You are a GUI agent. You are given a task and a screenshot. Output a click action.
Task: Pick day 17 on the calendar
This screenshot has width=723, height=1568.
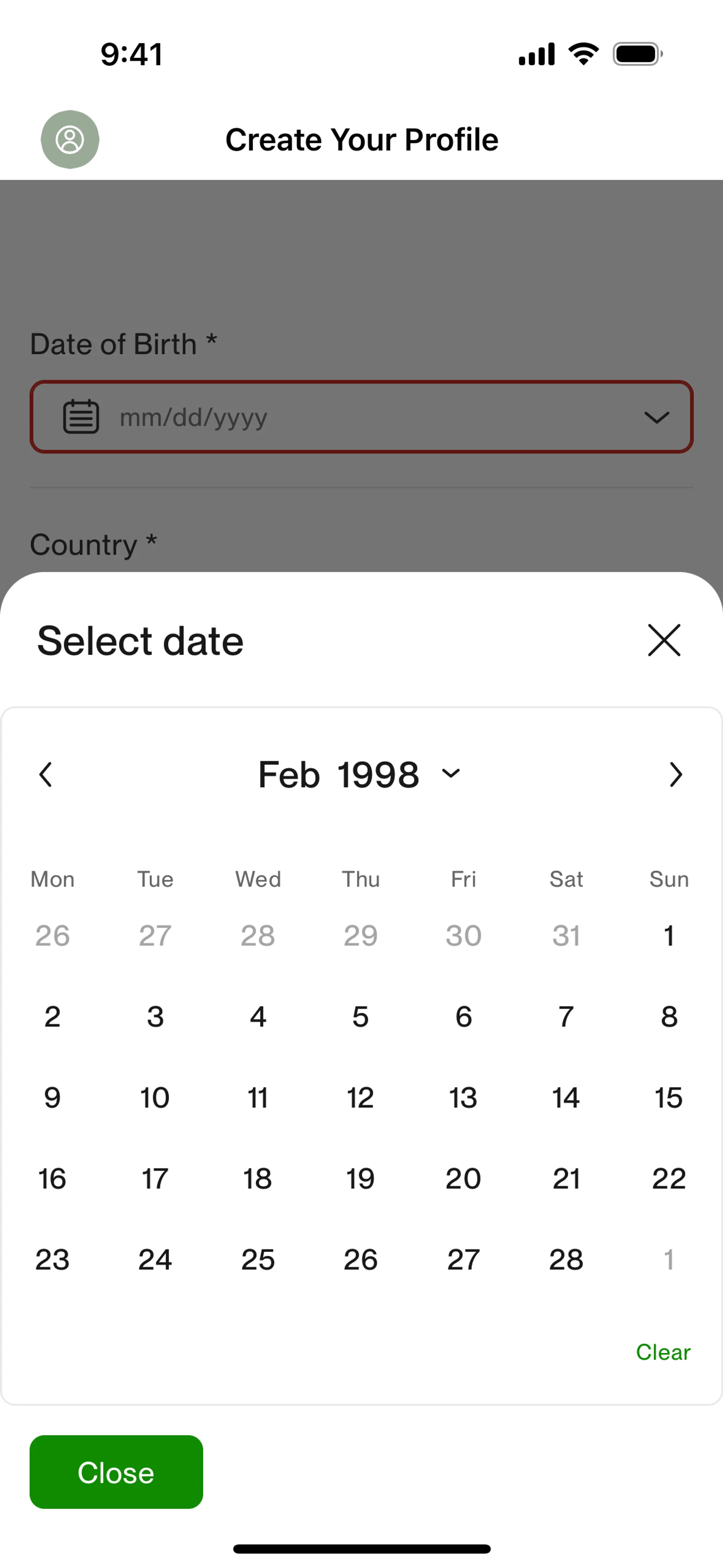tap(155, 1178)
